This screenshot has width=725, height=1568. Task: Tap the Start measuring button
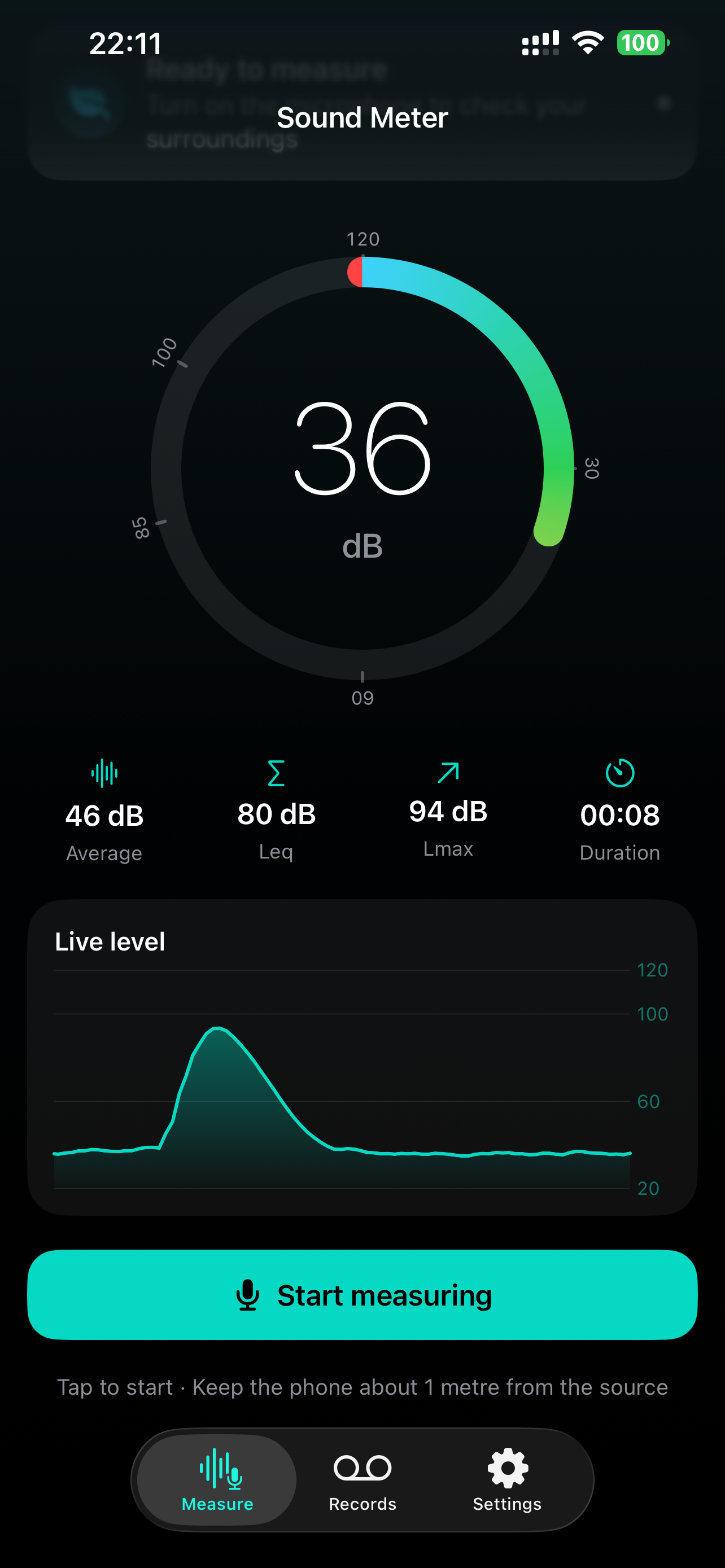tap(362, 1295)
